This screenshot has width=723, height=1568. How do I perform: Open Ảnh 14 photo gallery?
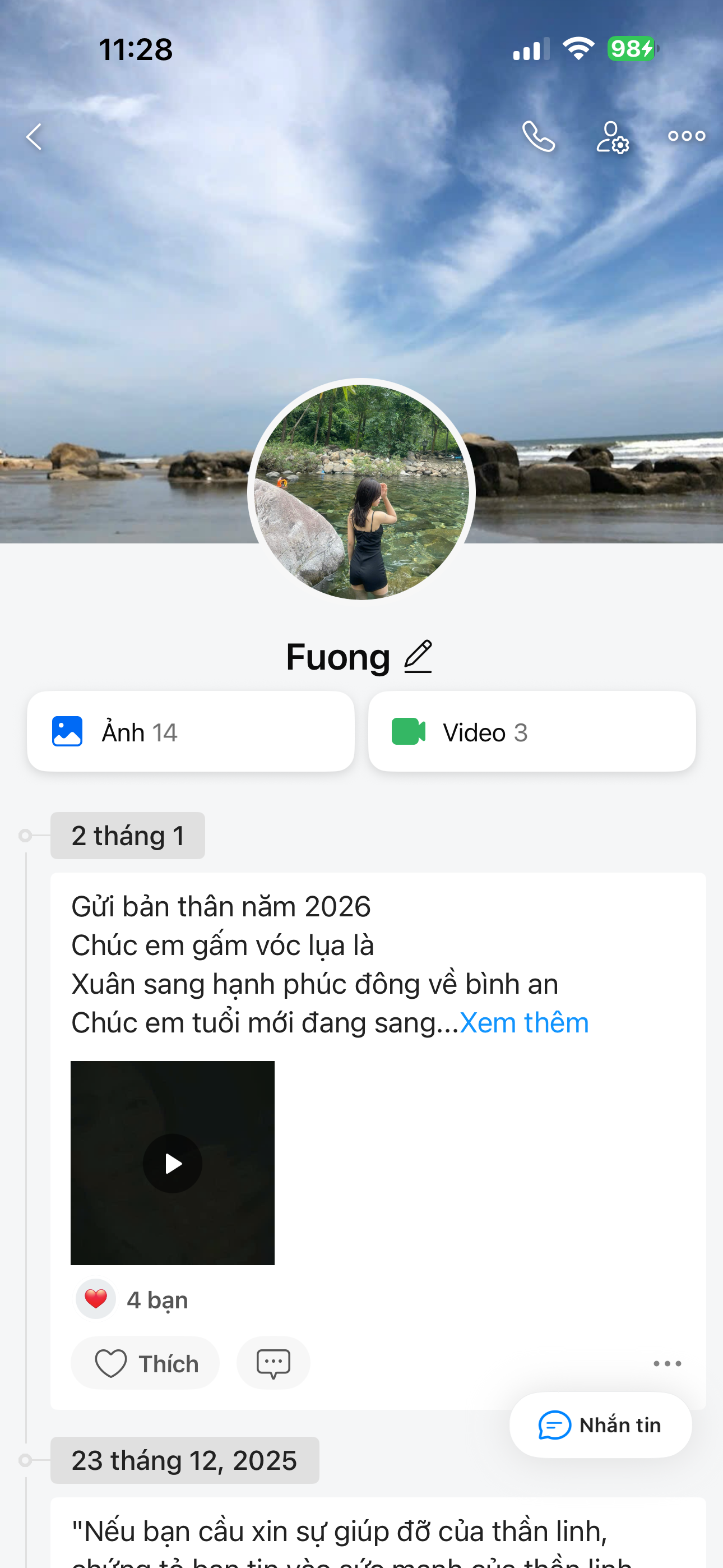[191, 732]
